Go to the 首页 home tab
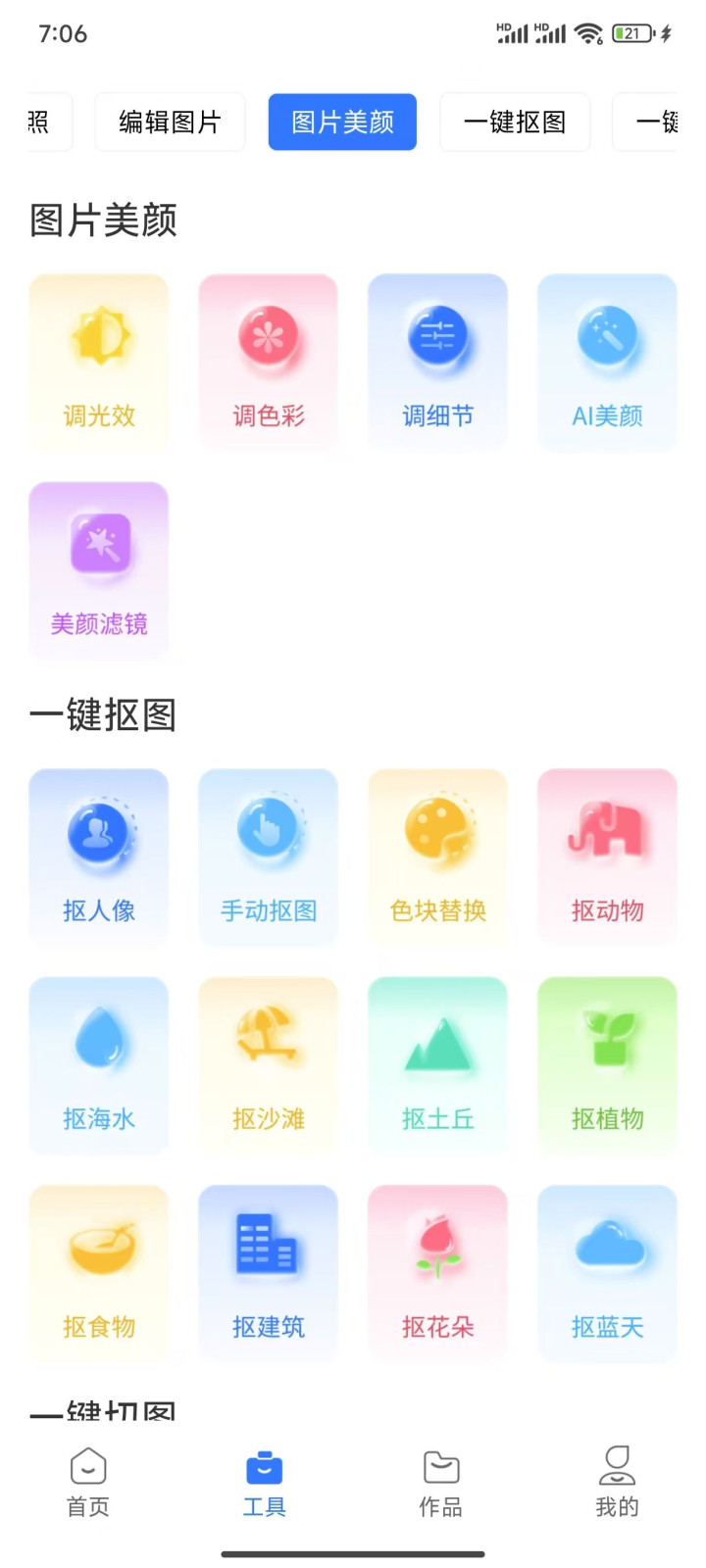This screenshot has width=706, height=1568. [x=88, y=1483]
